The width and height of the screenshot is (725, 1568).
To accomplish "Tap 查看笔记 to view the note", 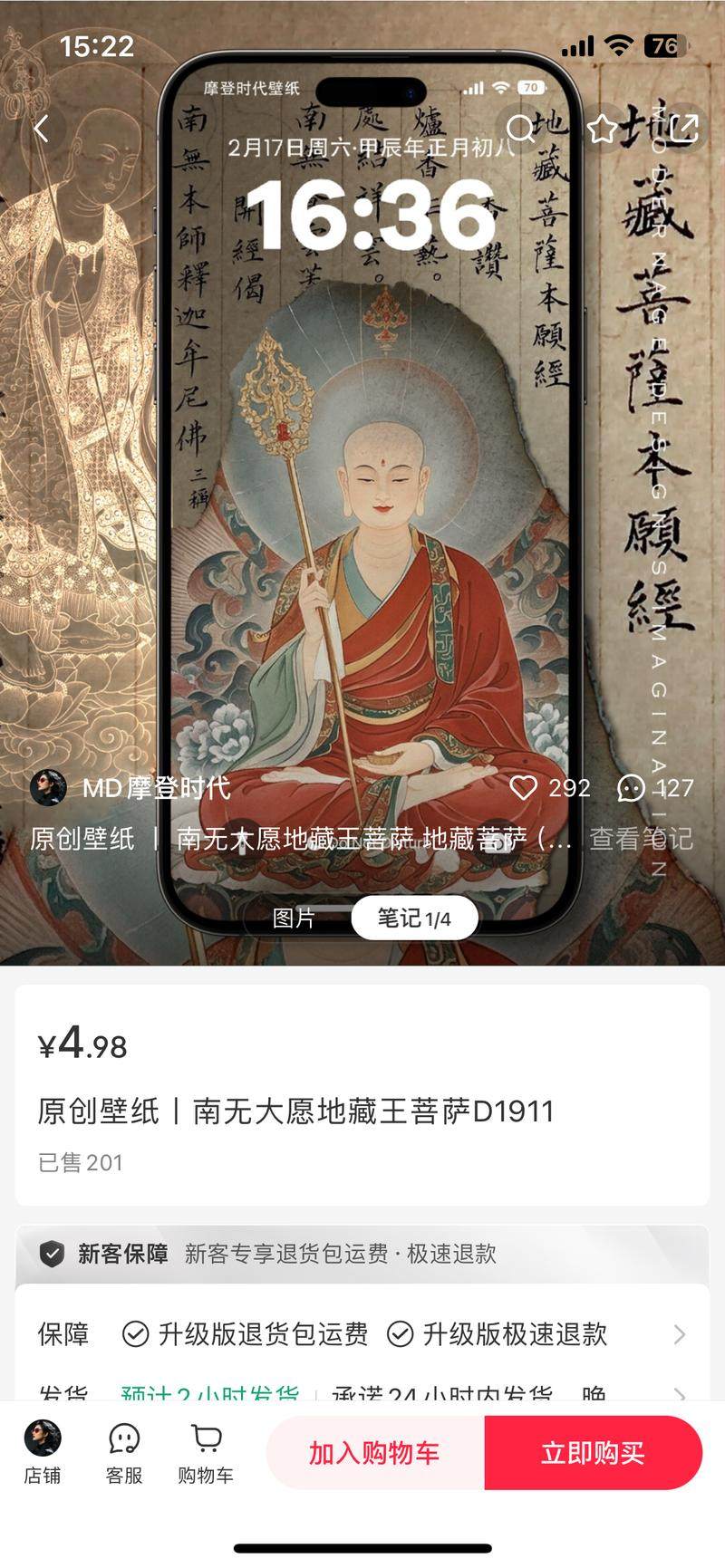I will tap(641, 839).
